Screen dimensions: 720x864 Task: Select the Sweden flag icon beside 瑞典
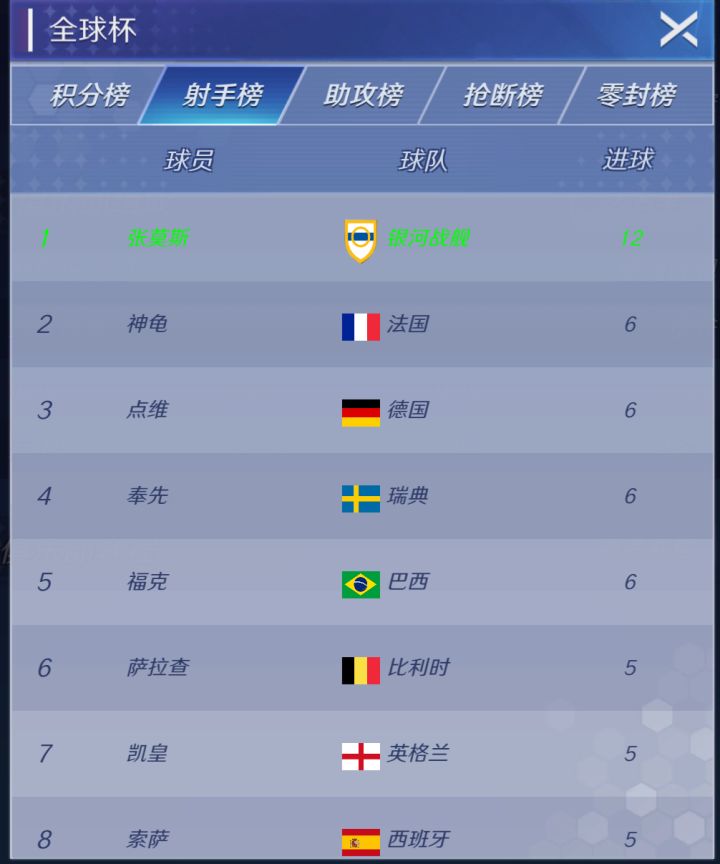pos(362,496)
